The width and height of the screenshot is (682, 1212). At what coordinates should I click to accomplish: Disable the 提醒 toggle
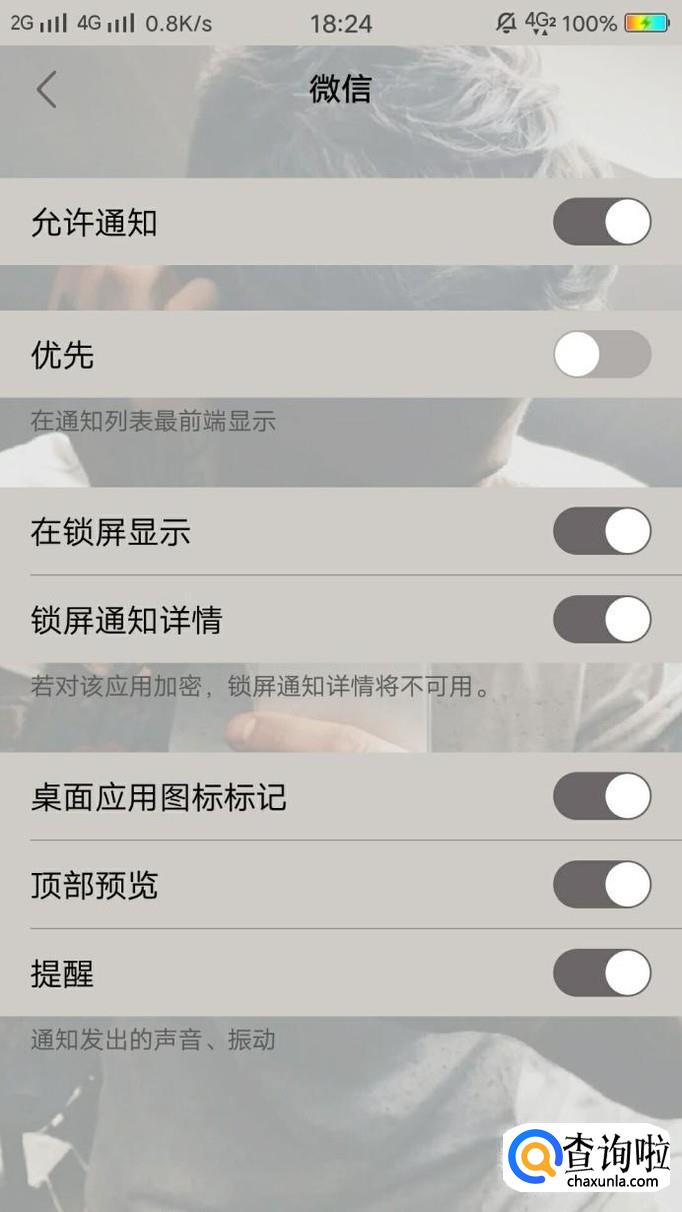pyautogui.click(x=602, y=973)
